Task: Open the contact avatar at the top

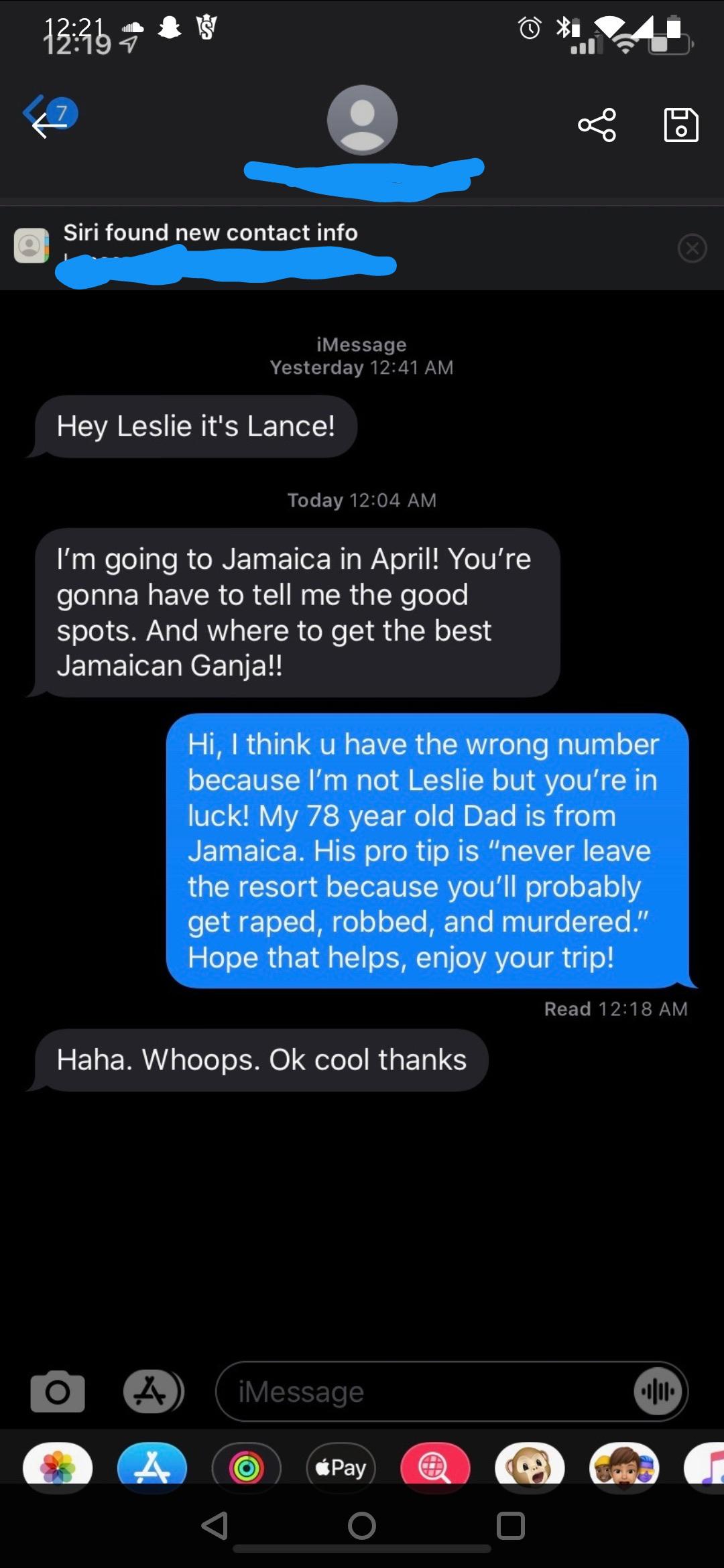Action: coord(361,119)
